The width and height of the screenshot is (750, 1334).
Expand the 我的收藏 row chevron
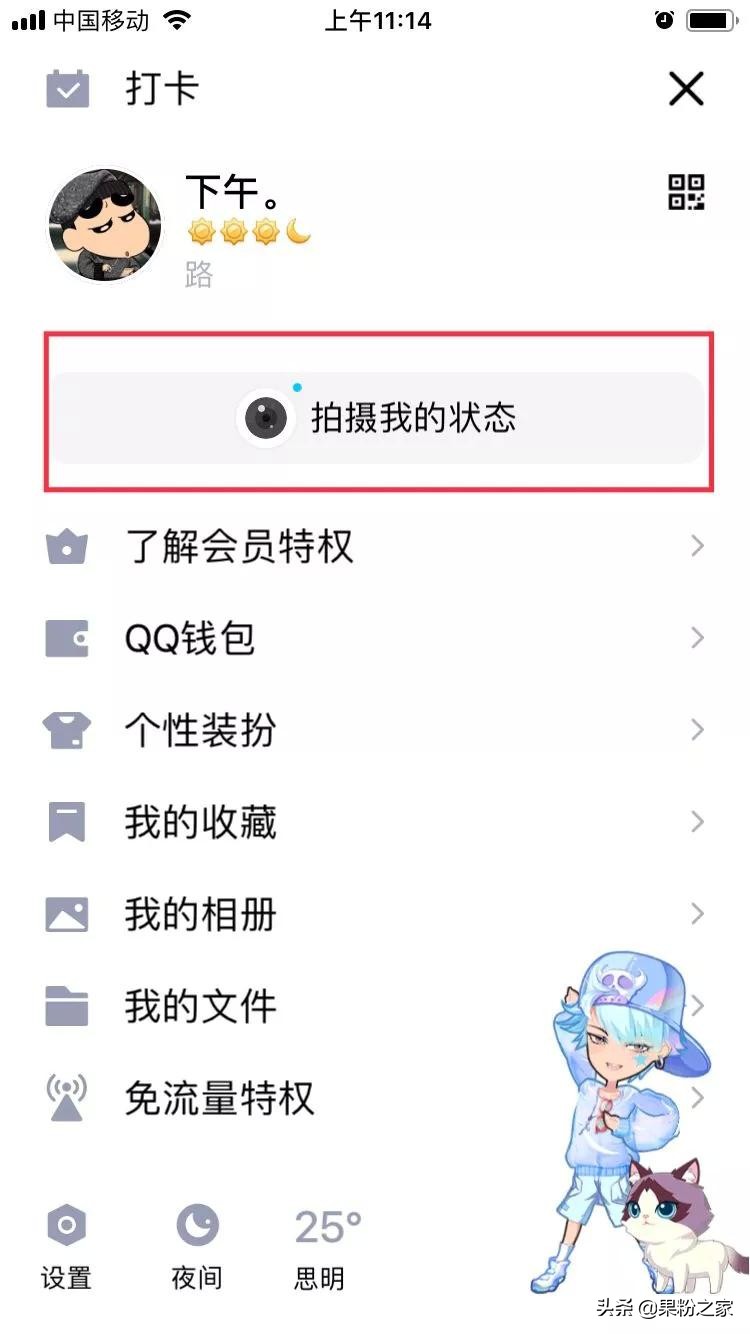(697, 821)
